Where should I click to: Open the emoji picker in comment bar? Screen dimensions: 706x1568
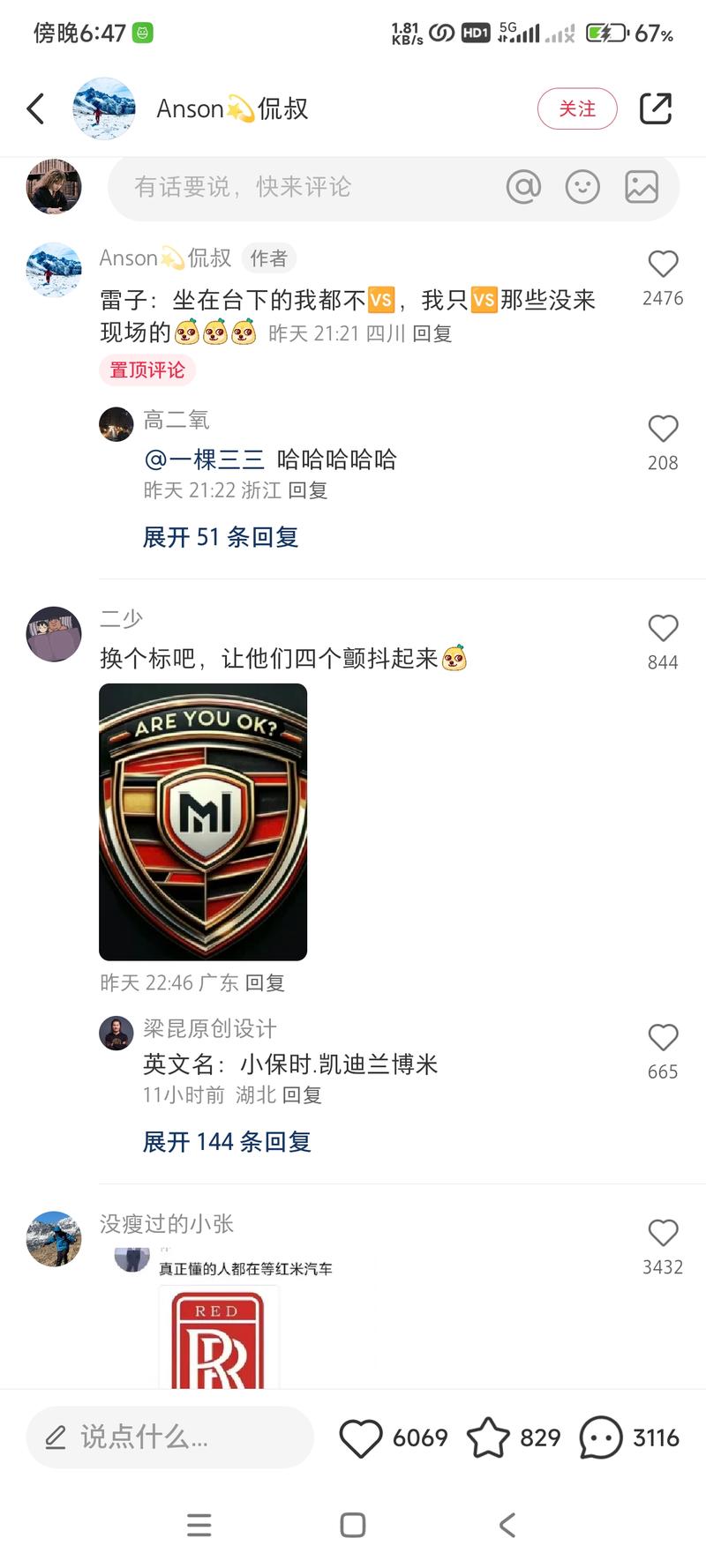point(582,187)
